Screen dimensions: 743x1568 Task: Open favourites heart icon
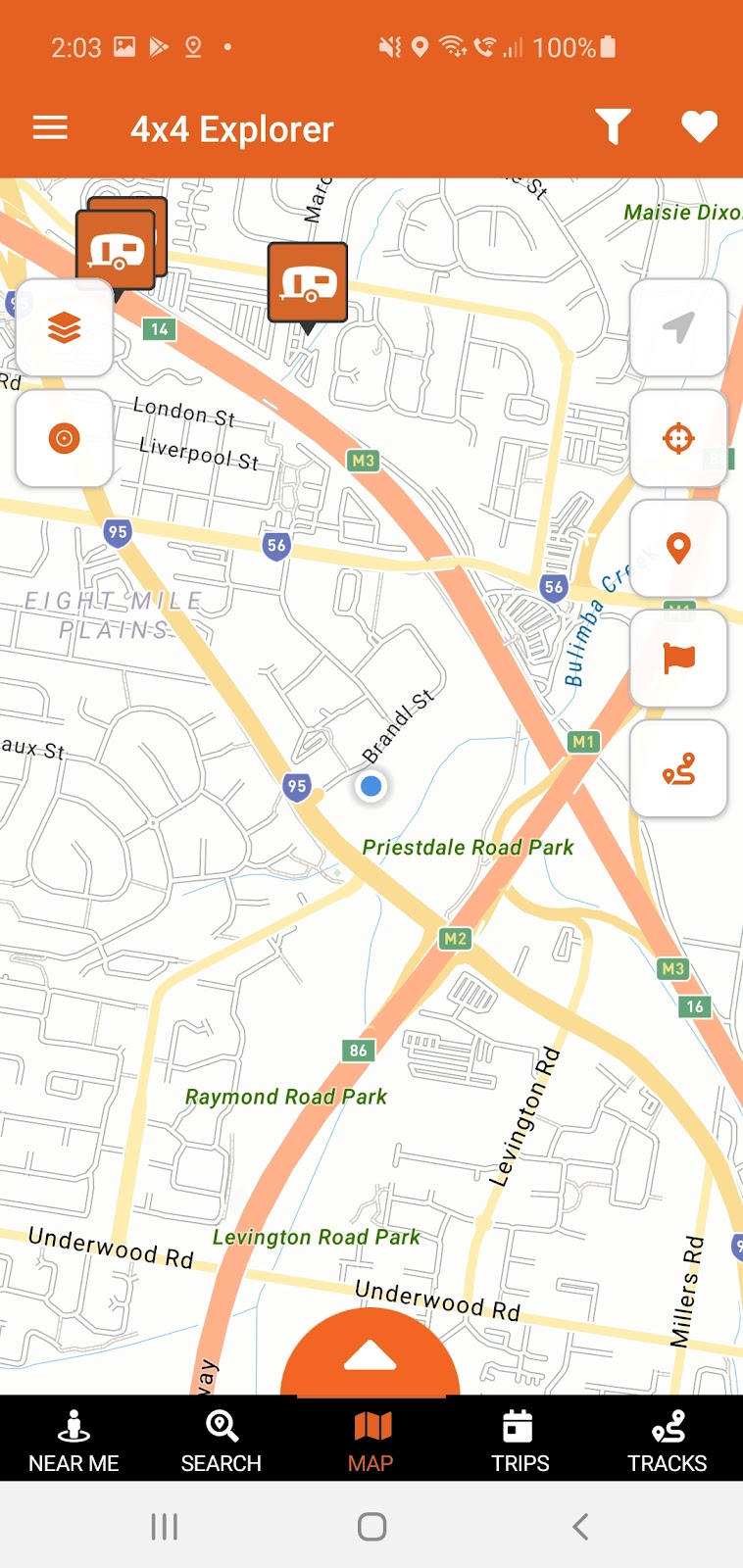700,127
